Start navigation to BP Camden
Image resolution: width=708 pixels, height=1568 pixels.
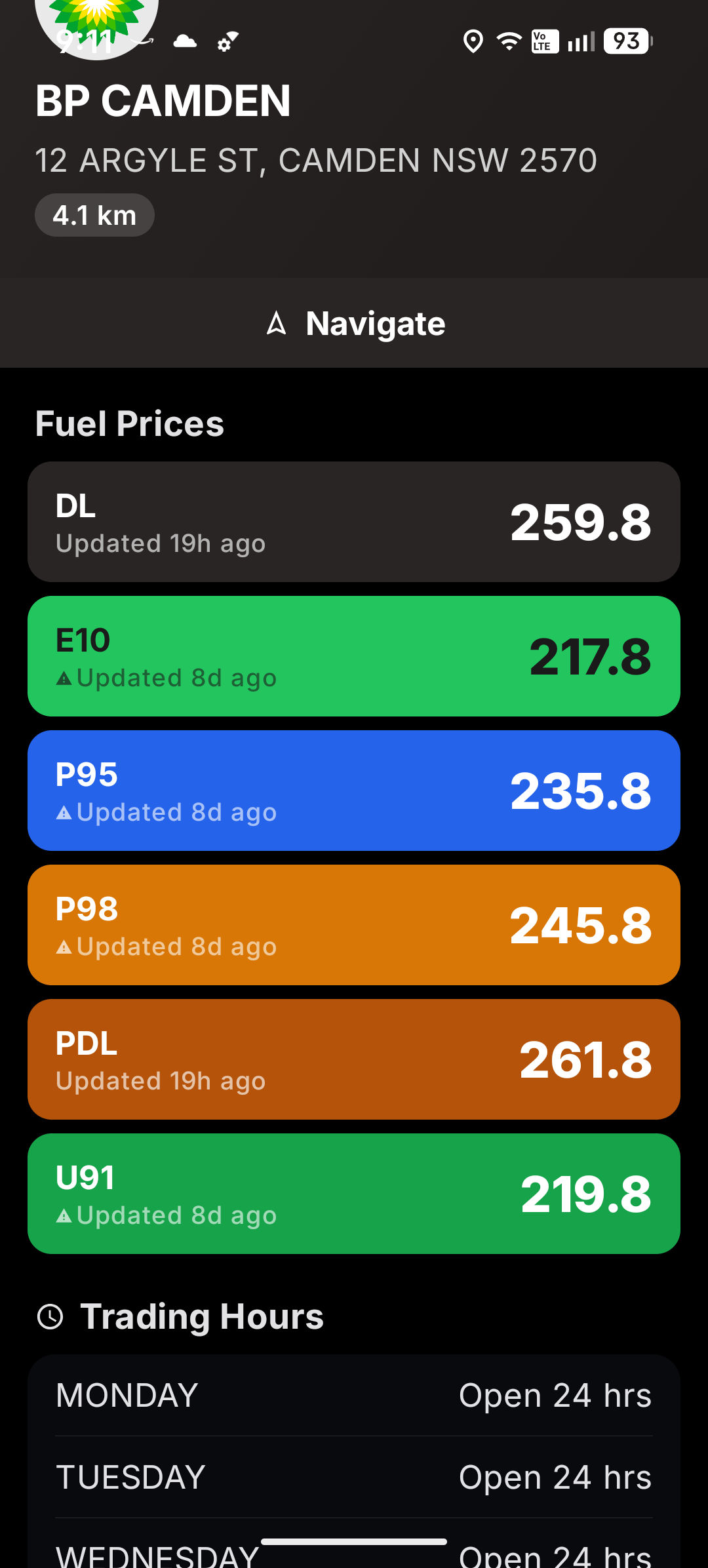pyautogui.click(x=355, y=323)
